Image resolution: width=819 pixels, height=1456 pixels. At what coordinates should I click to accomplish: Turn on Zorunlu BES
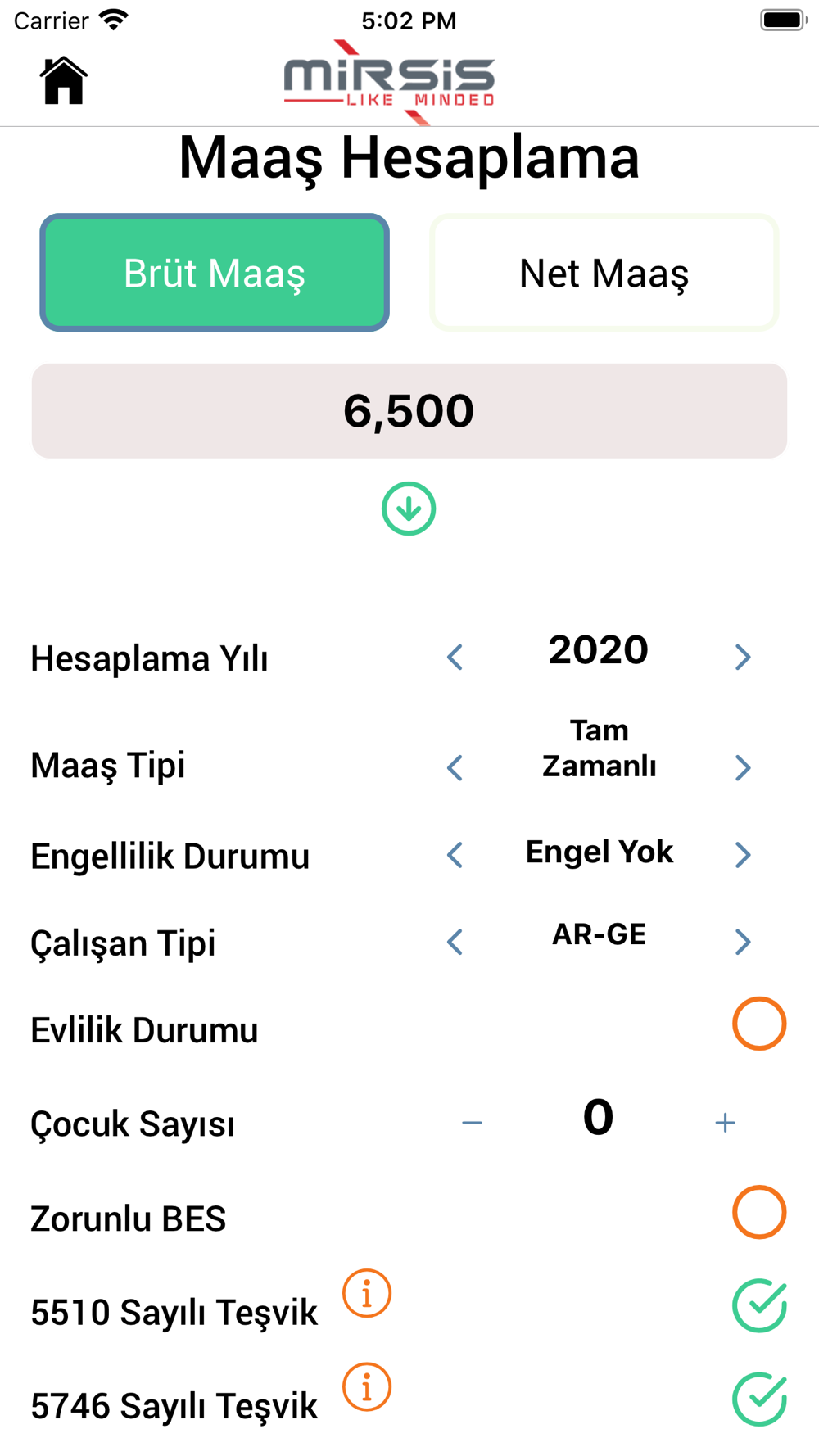pyautogui.click(x=759, y=1212)
